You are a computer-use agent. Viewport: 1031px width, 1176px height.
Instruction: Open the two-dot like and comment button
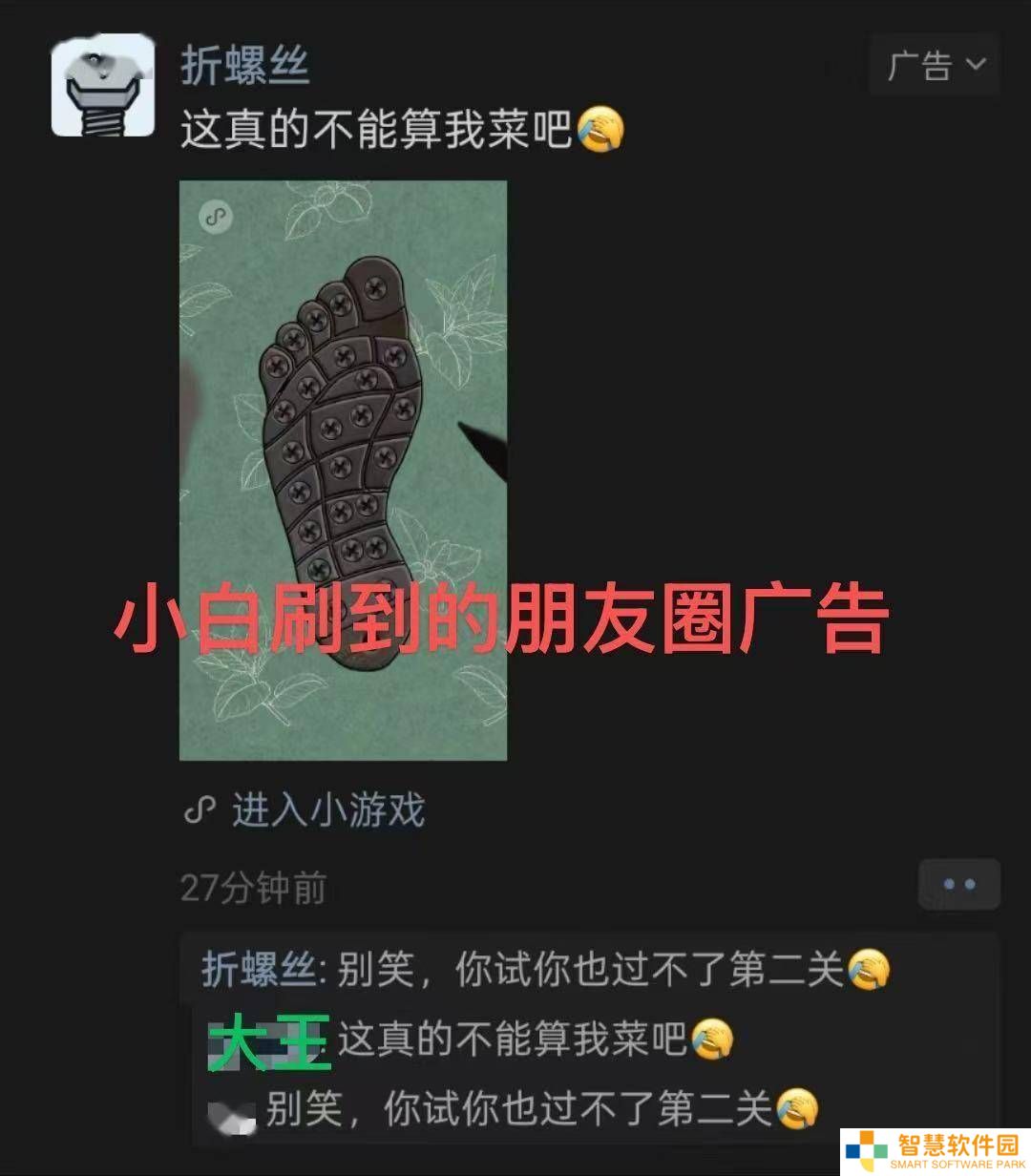pos(958,884)
